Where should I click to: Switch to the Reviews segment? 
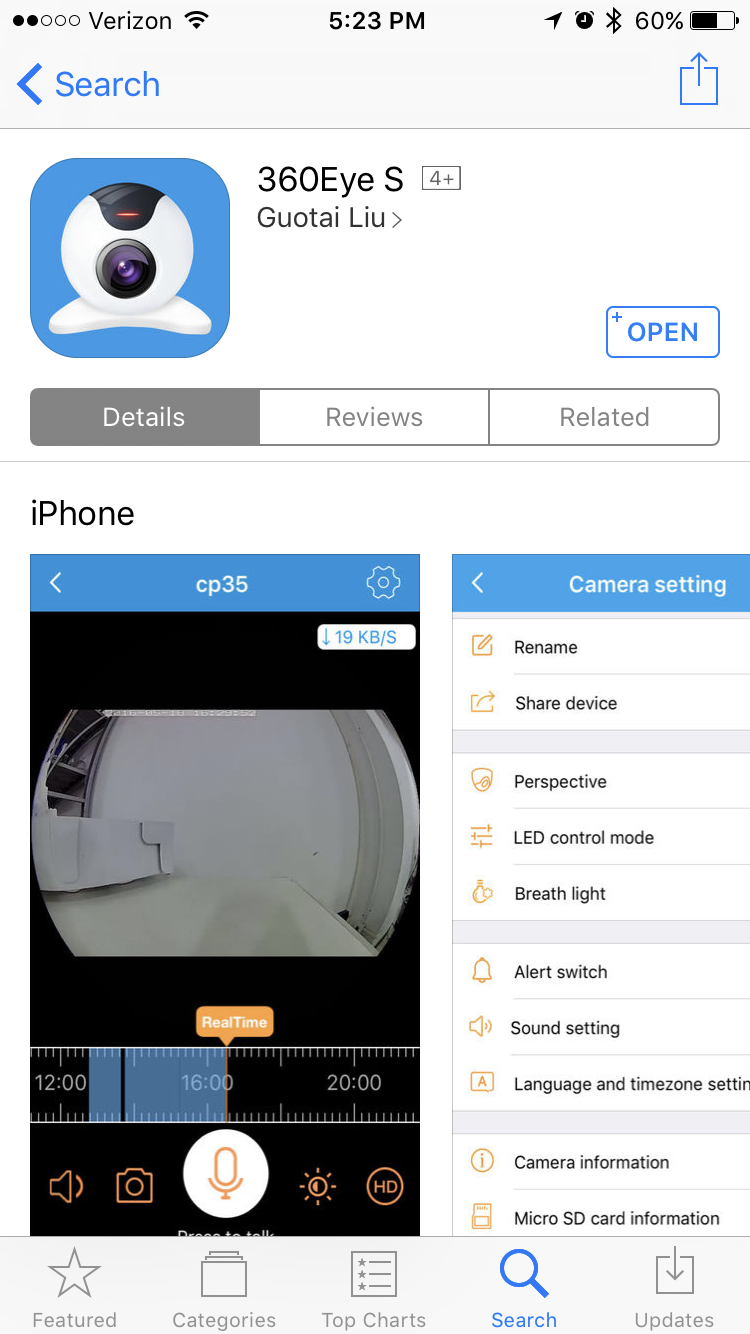[x=374, y=417]
